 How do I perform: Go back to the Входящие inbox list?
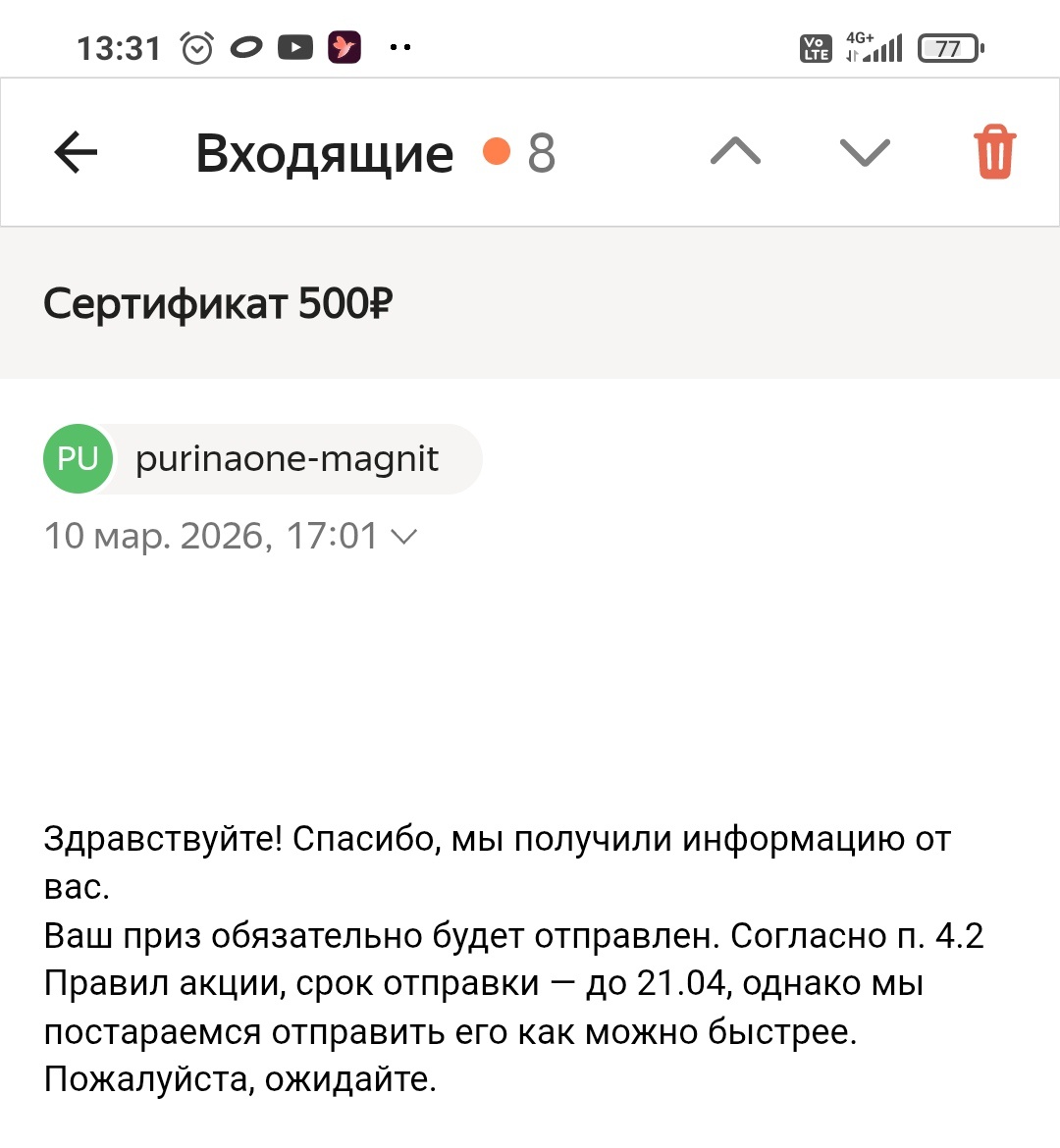point(76,153)
